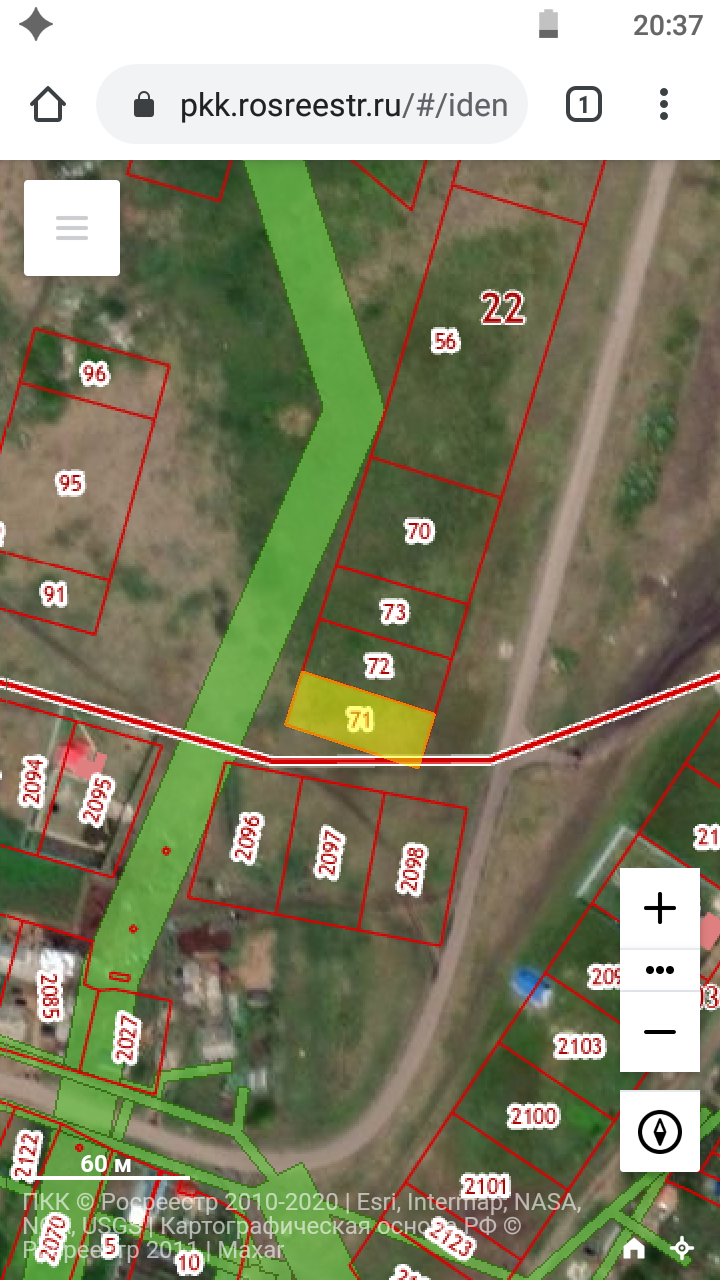Tap the pkk.rosreestr.ru address bar
The height and width of the screenshot is (1280, 720).
click(x=311, y=105)
